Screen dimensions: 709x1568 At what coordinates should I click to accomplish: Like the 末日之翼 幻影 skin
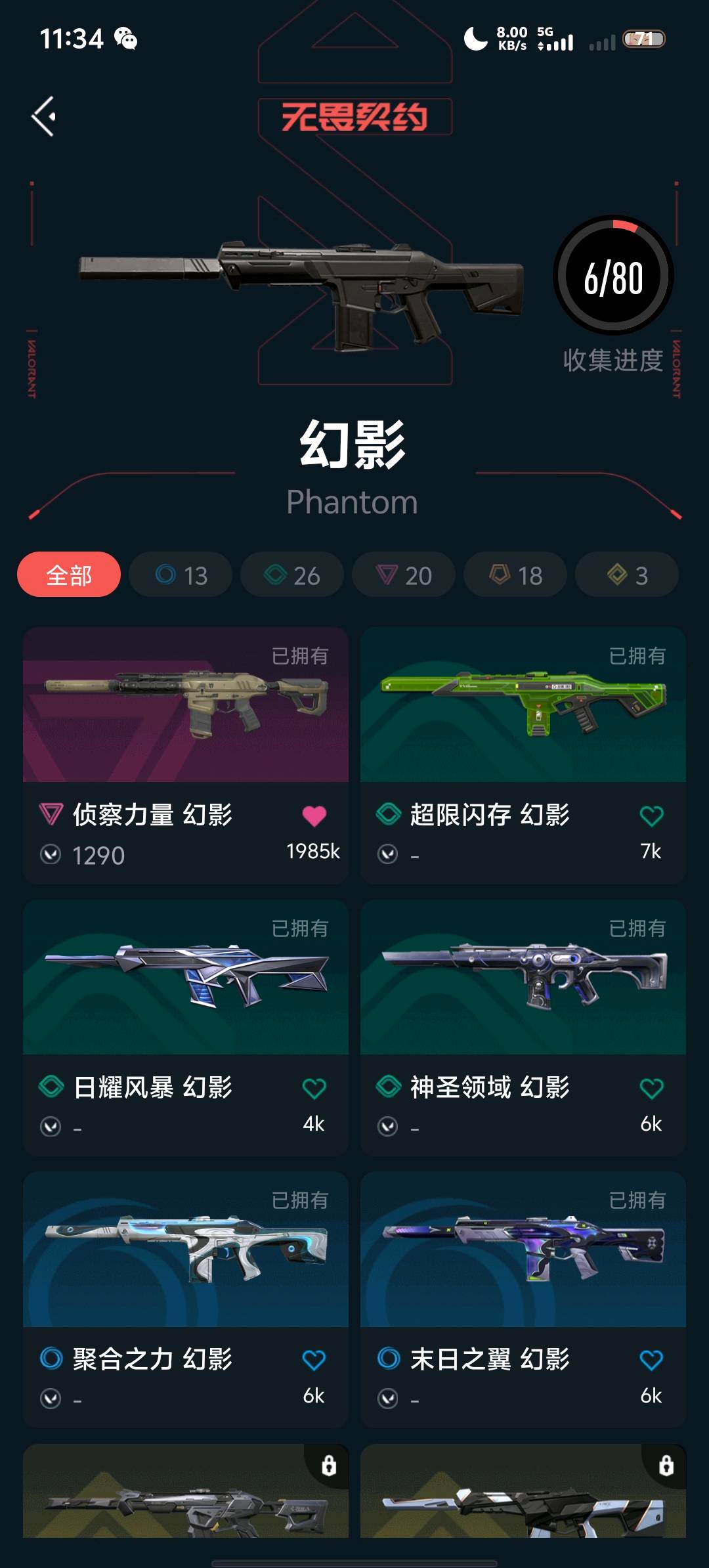pos(651,1360)
